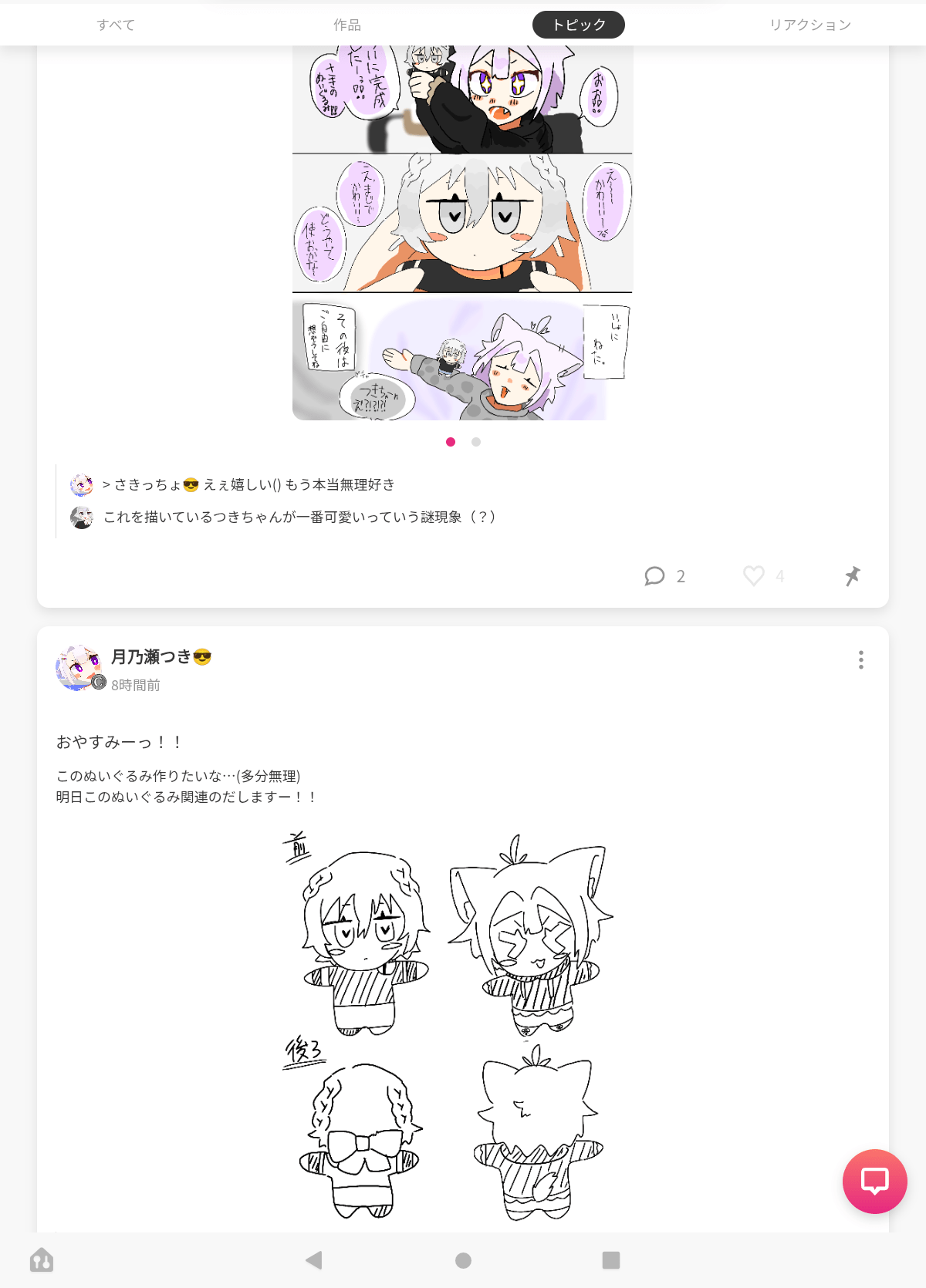This screenshot has height=1288, width=926.
Task: Switch to the 作品 tab
Action: coord(347,25)
